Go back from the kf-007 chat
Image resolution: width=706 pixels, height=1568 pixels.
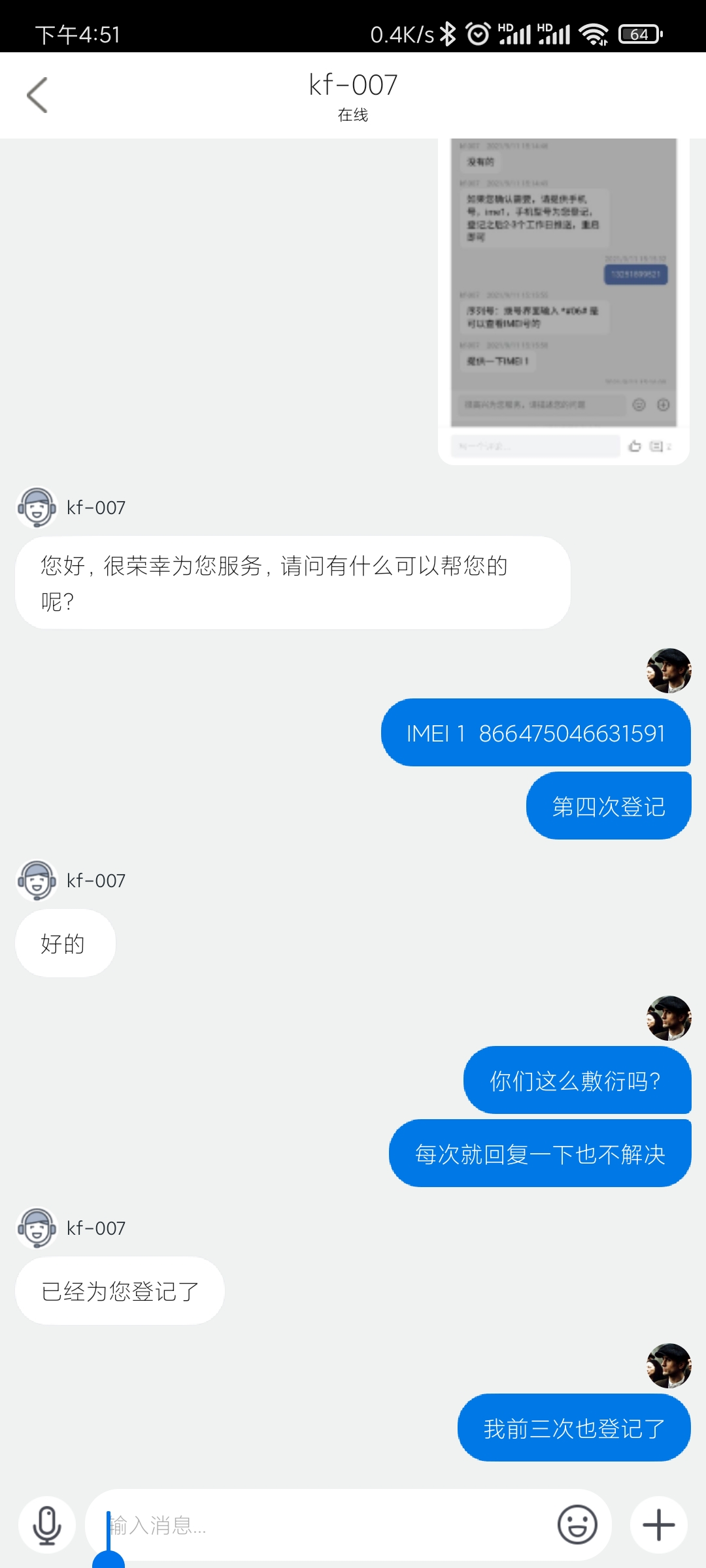[37, 95]
